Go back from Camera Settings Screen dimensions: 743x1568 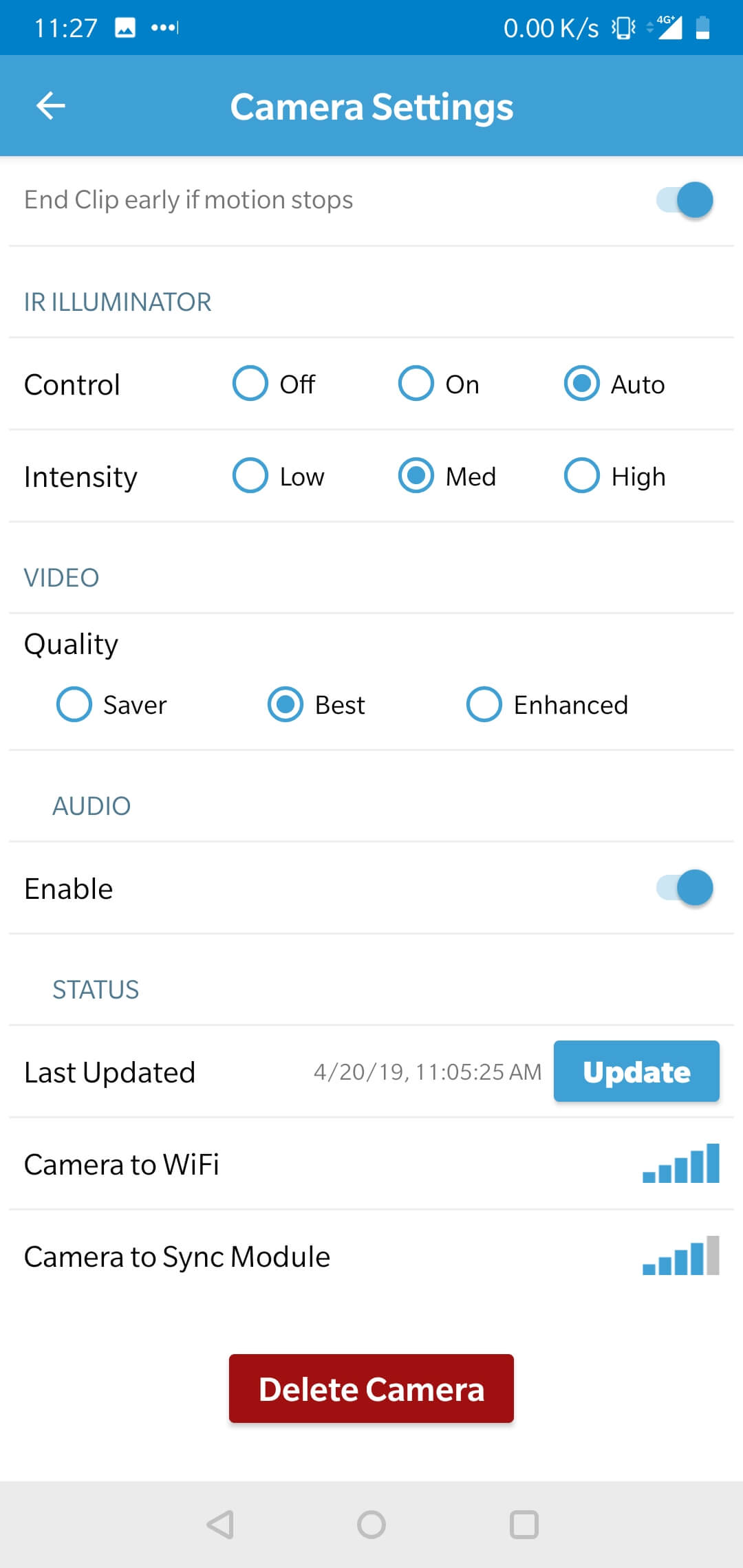pos(50,106)
